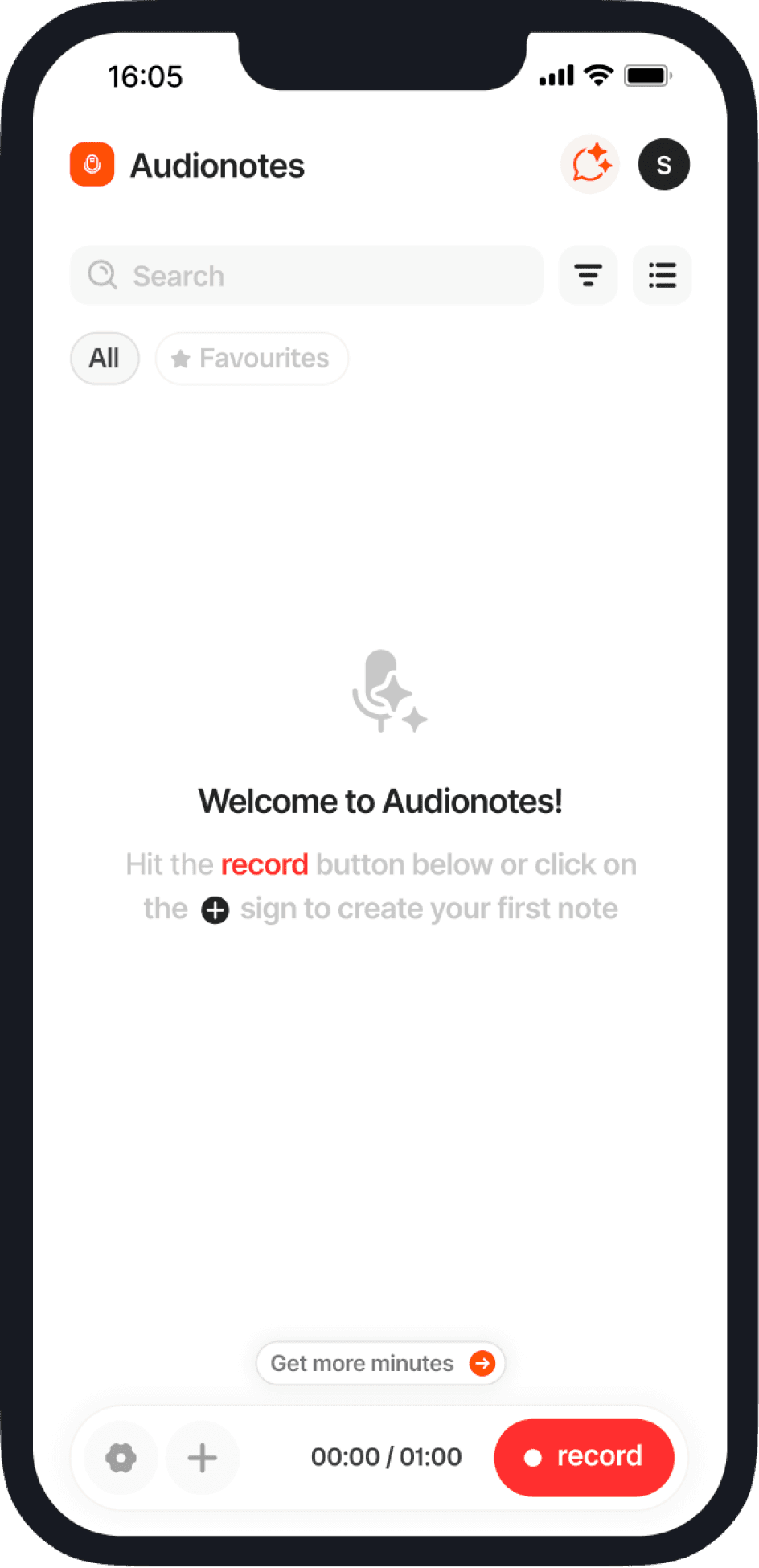Tap the plus icon to create a note
759x1568 pixels.
(x=202, y=1458)
